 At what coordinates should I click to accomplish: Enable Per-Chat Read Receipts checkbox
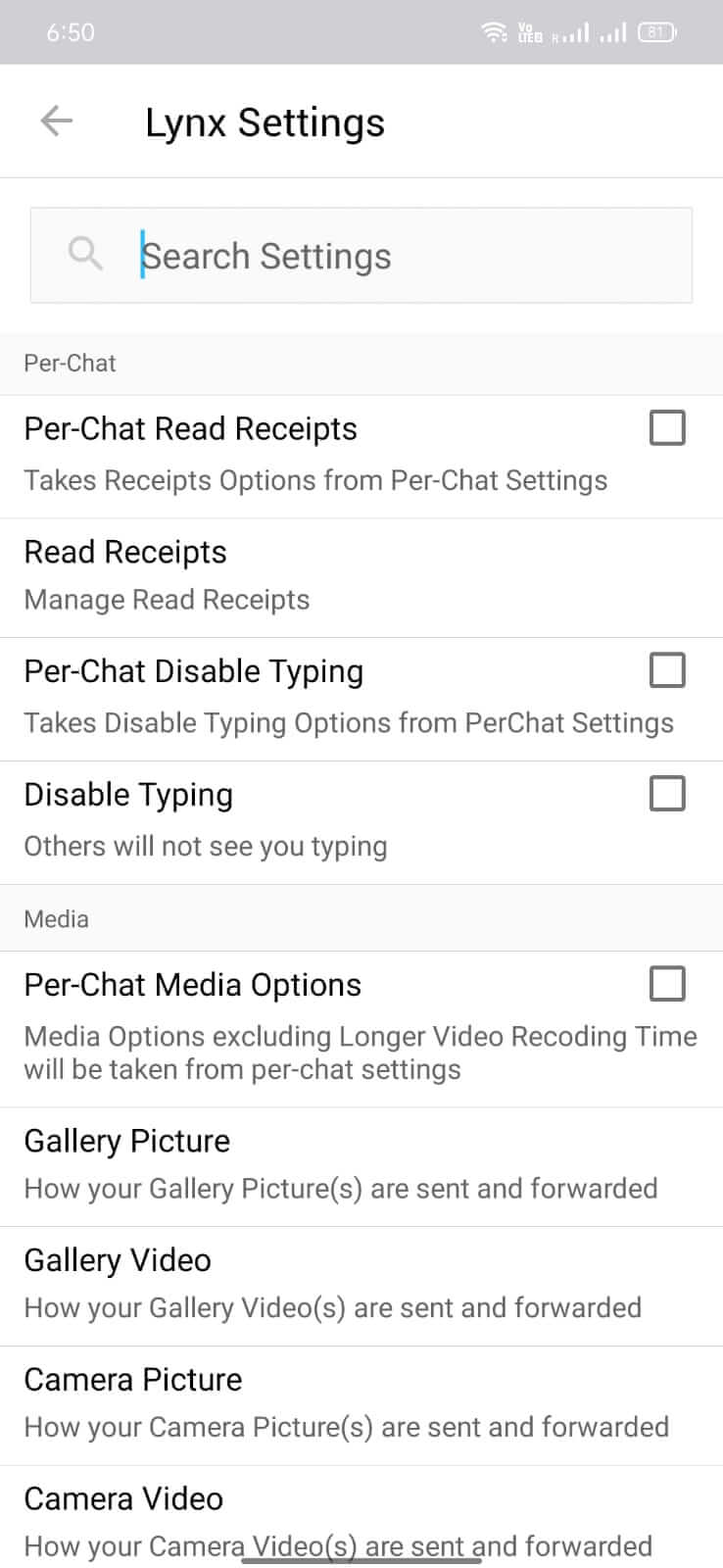tap(666, 428)
